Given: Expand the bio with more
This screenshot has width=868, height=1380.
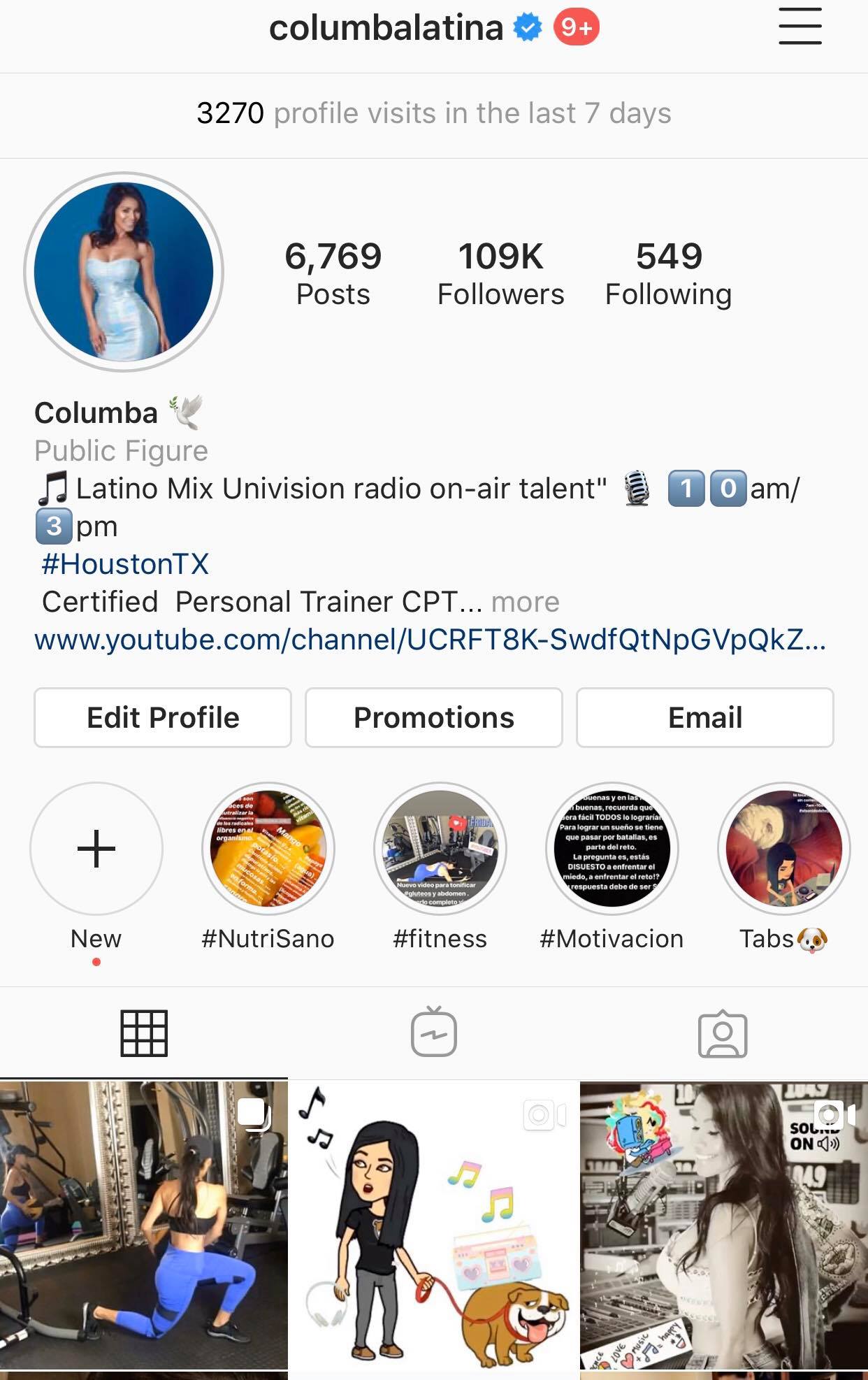Looking at the screenshot, I should (x=525, y=602).
